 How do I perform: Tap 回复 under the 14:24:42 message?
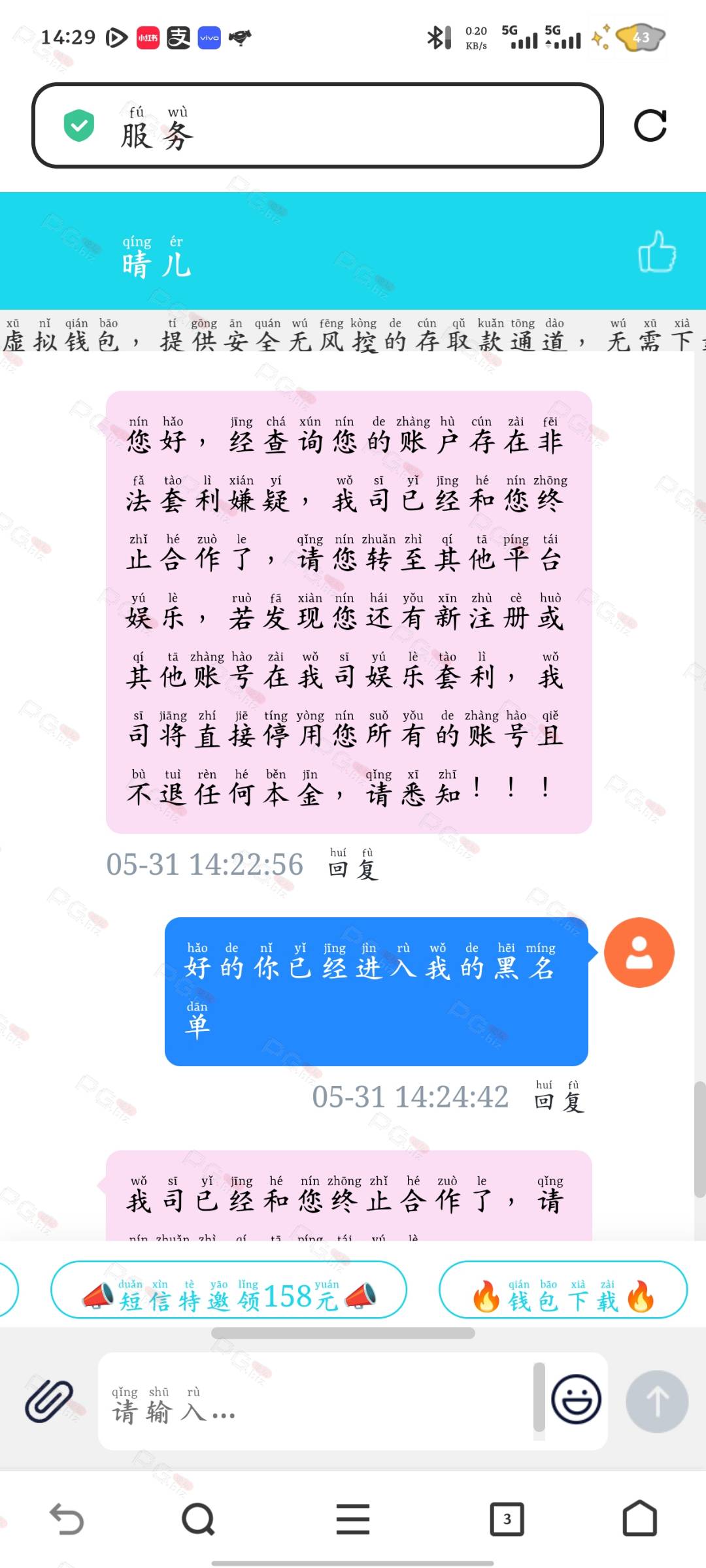559,1096
